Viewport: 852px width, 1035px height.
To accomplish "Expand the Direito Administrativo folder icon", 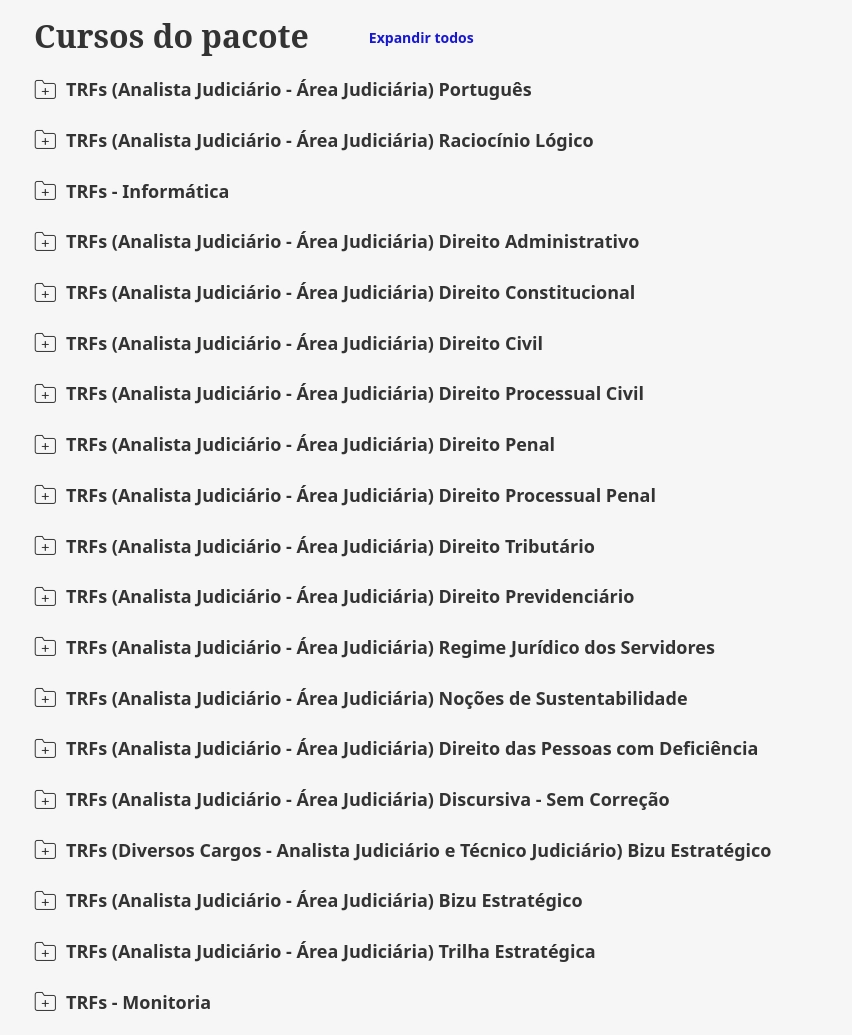I will coord(45,242).
